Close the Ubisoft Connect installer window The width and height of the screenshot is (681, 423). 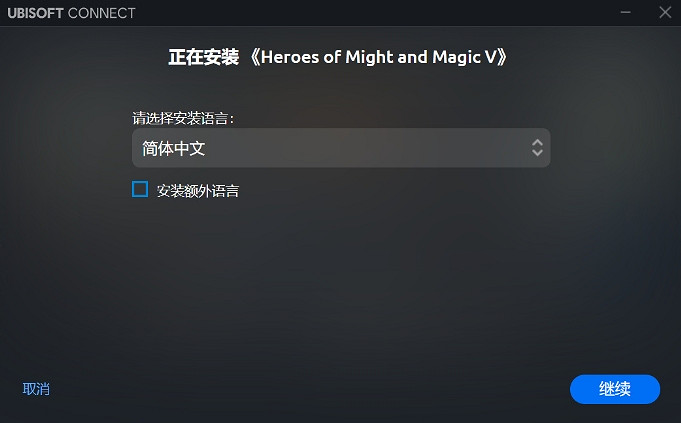665,13
